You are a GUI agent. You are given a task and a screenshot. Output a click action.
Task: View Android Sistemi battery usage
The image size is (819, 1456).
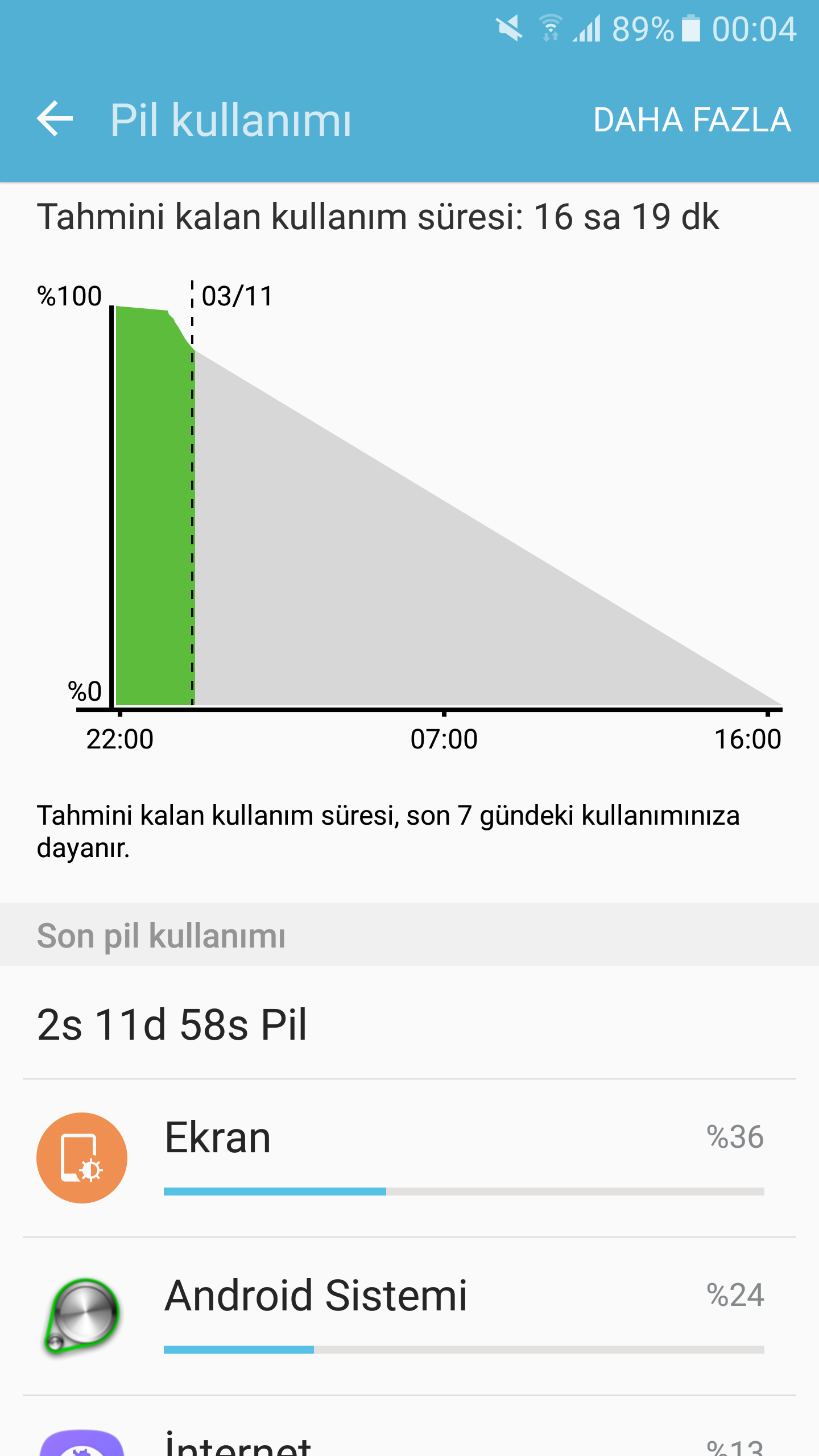[409, 1316]
